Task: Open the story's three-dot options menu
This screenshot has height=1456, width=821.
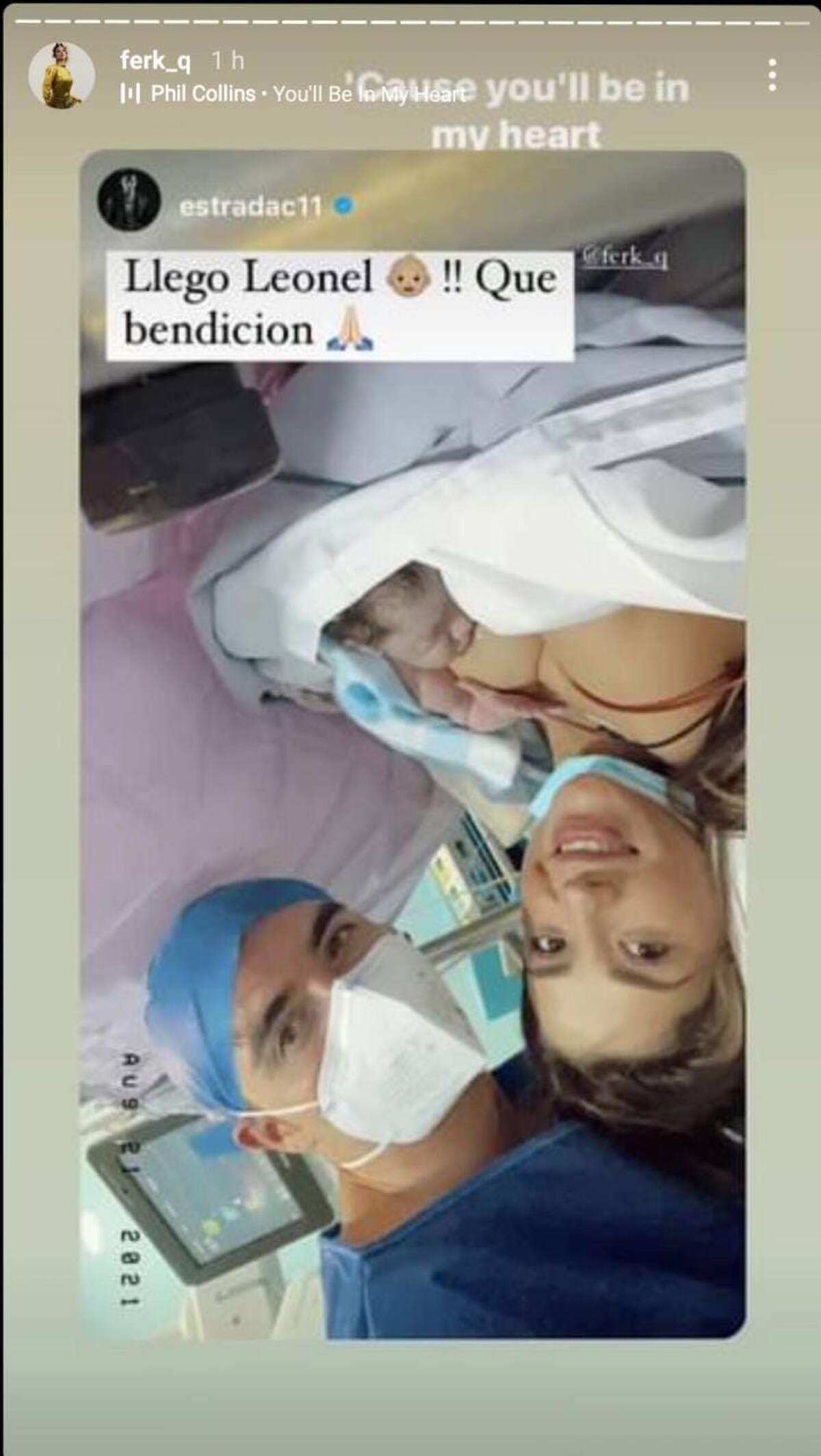Action: coord(772,75)
